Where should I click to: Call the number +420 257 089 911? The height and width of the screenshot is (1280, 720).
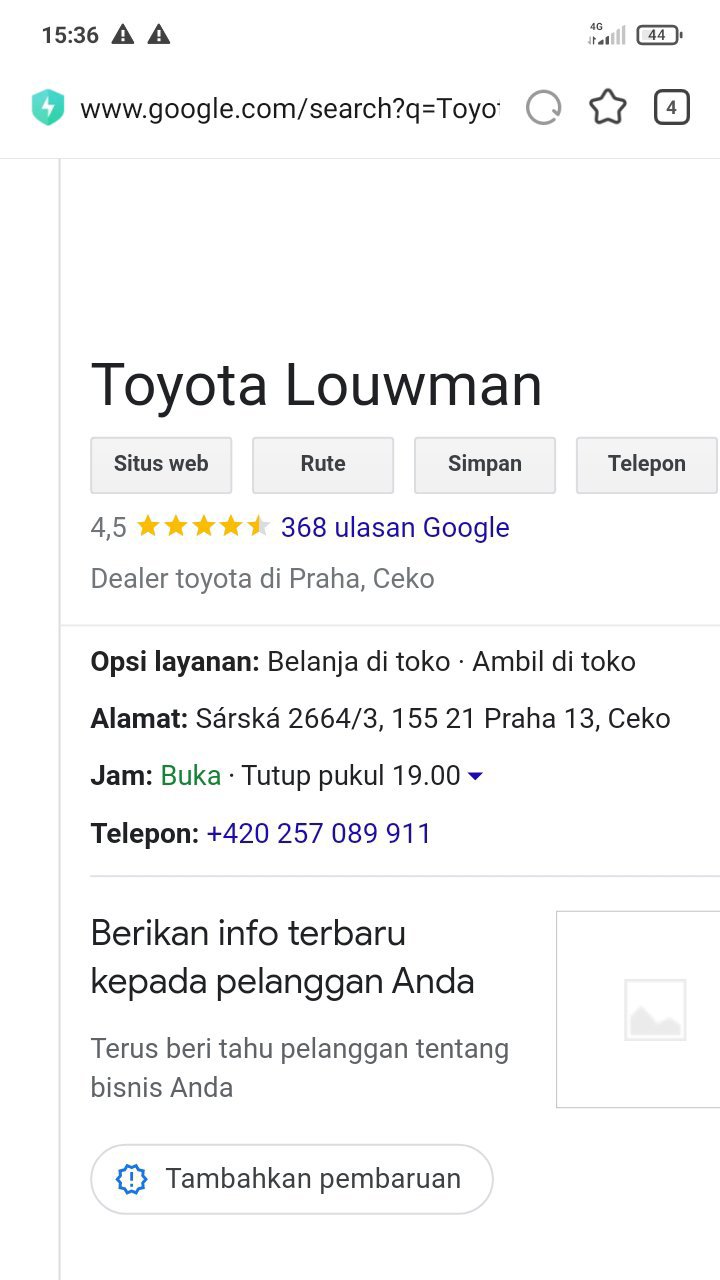point(318,833)
